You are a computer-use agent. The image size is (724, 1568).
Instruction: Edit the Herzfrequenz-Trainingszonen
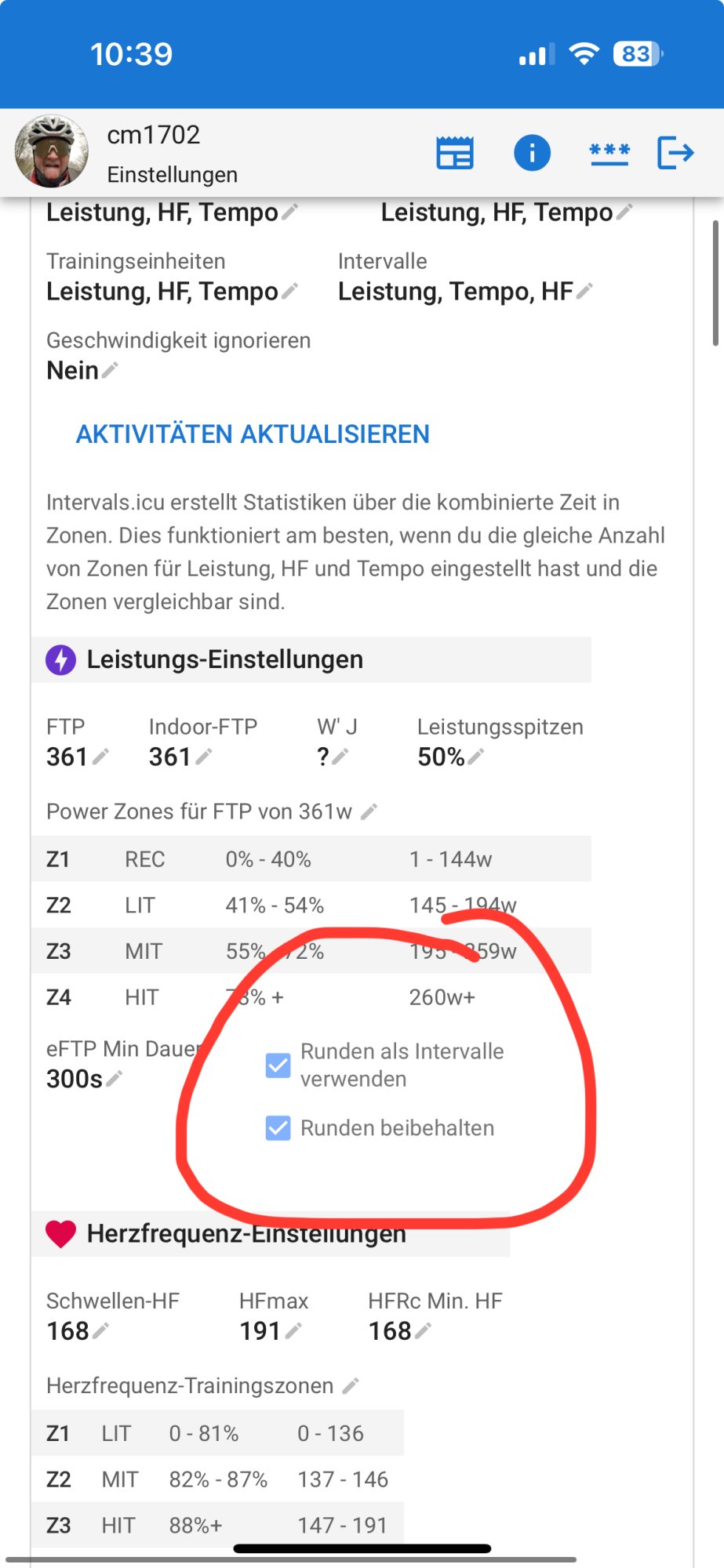(351, 1386)
